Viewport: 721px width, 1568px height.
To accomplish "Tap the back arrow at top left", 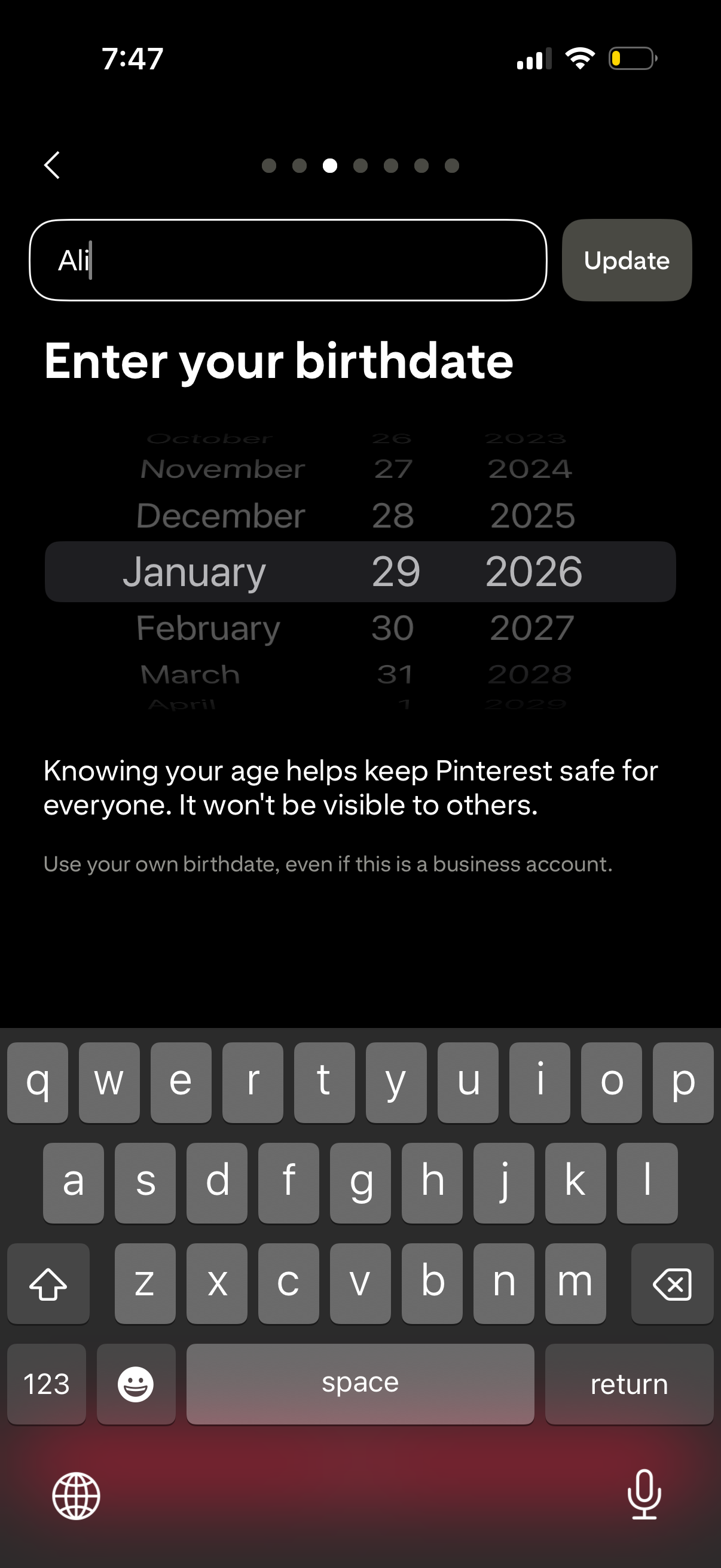I will [x=51, y=165].
